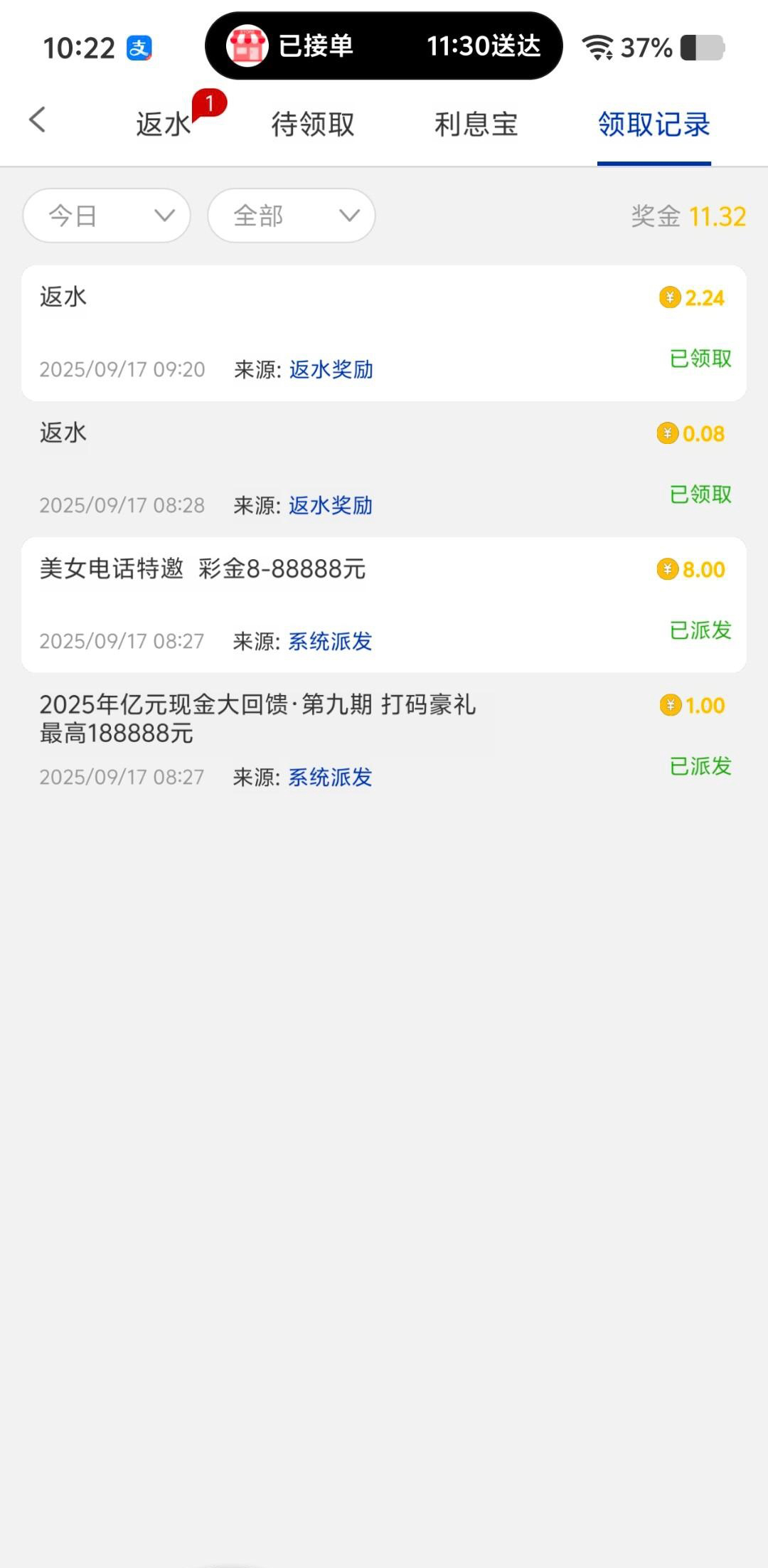
Task: Open the 利息宝 tab
Action: click(x=476, y=125)
